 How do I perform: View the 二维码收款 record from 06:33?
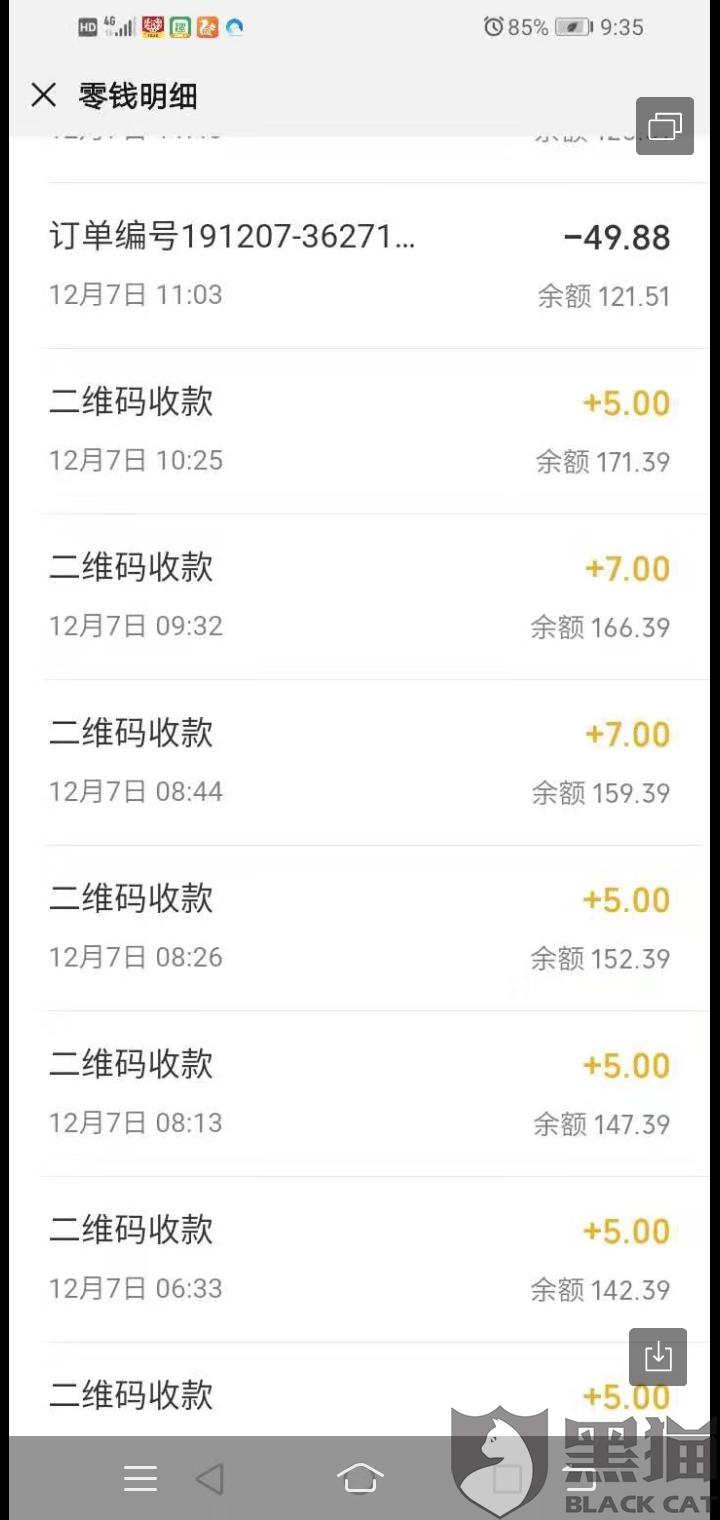coord(360,1258)
